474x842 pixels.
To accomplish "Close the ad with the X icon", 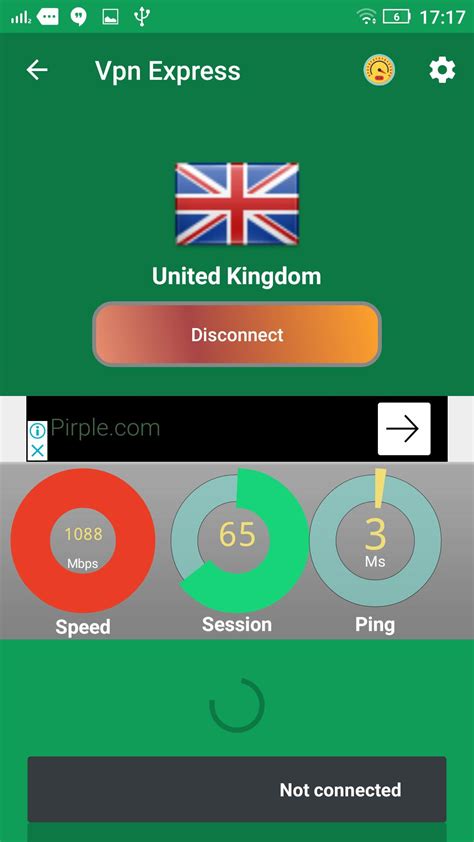I will pyautogui.click(x=37, y=450).
